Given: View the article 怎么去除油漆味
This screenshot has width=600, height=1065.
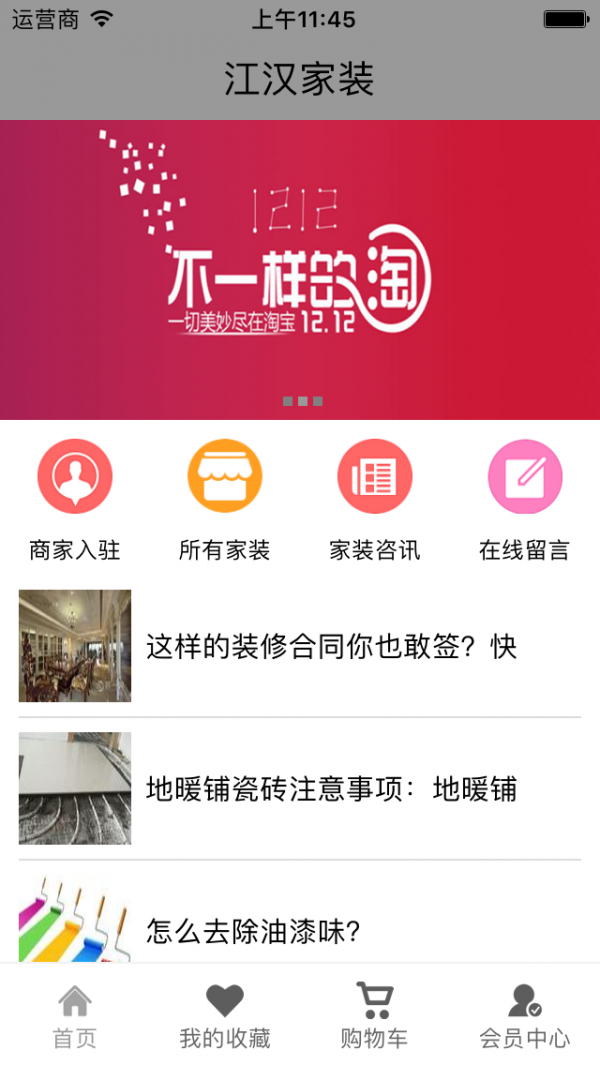Looking at the screenshot, I should 300,930.
